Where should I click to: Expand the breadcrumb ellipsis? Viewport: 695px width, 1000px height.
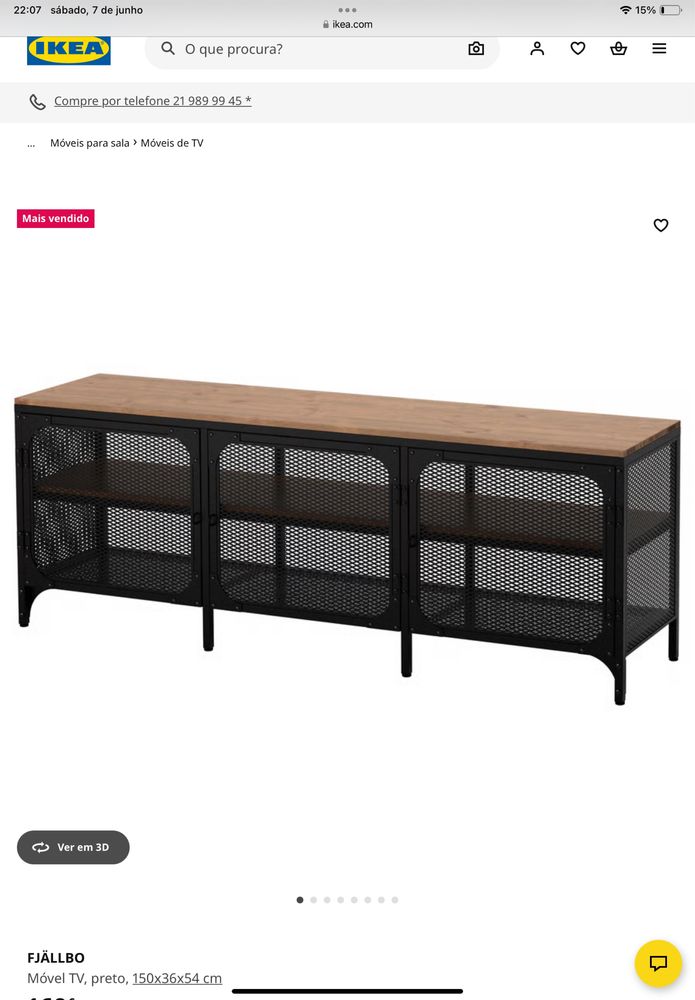(x=31, y=143)
